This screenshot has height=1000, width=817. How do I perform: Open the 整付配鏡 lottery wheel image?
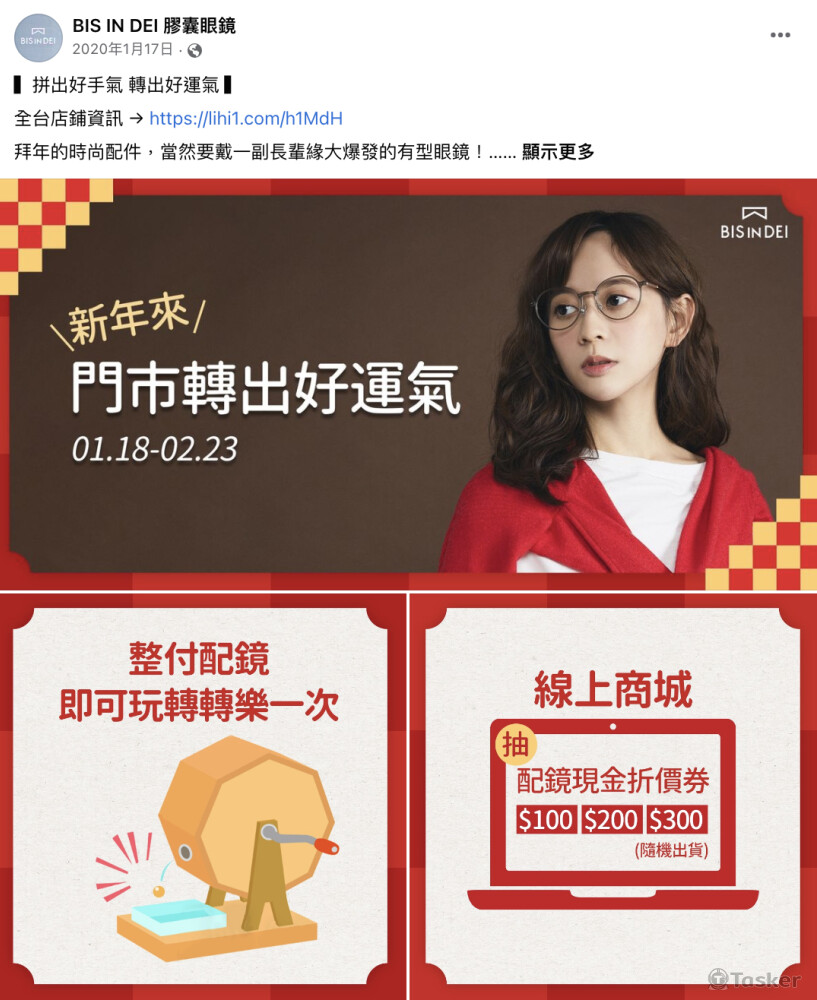point(203,797)
